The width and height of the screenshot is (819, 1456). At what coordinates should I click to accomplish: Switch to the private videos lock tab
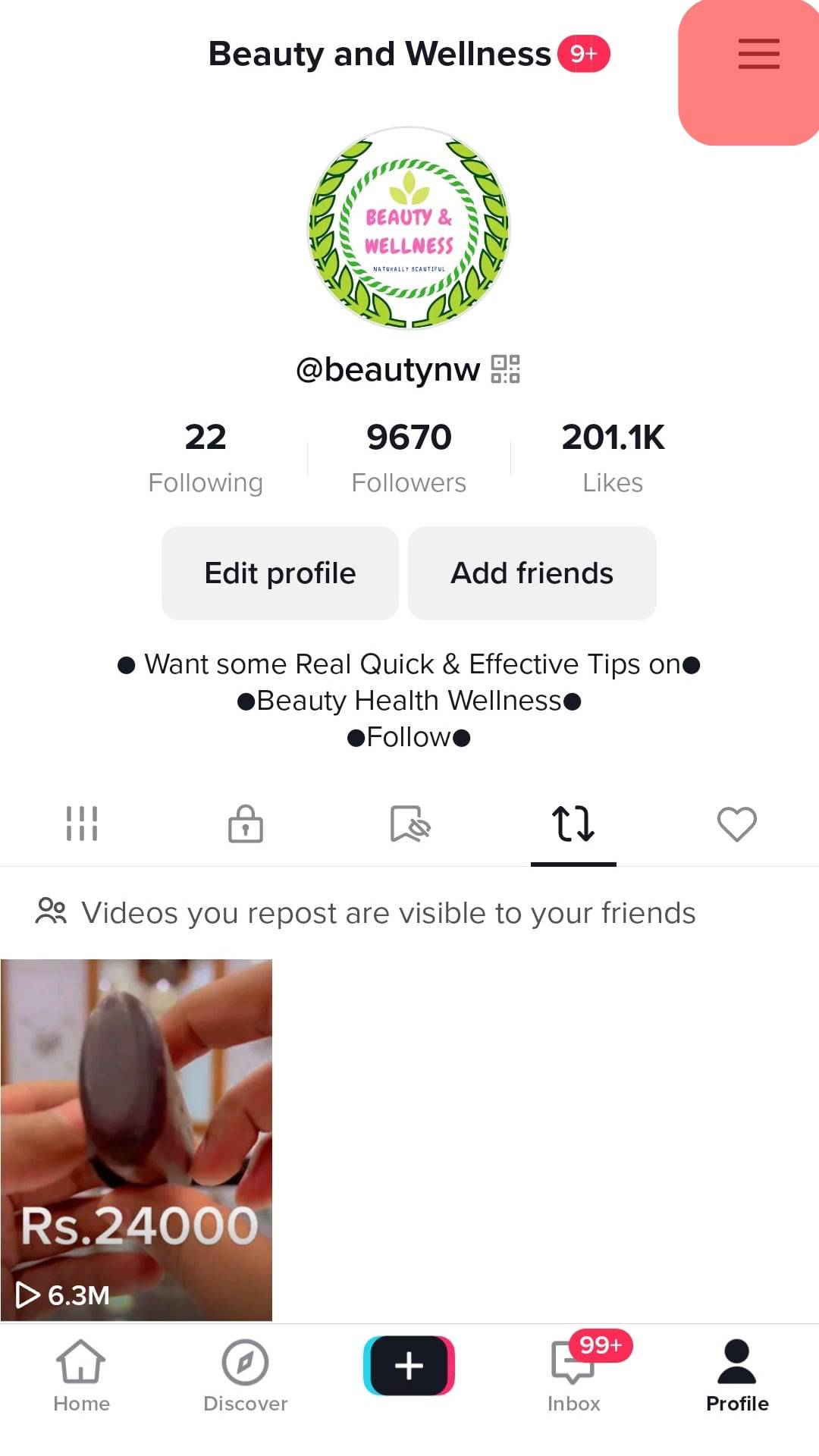coord(246,824)
